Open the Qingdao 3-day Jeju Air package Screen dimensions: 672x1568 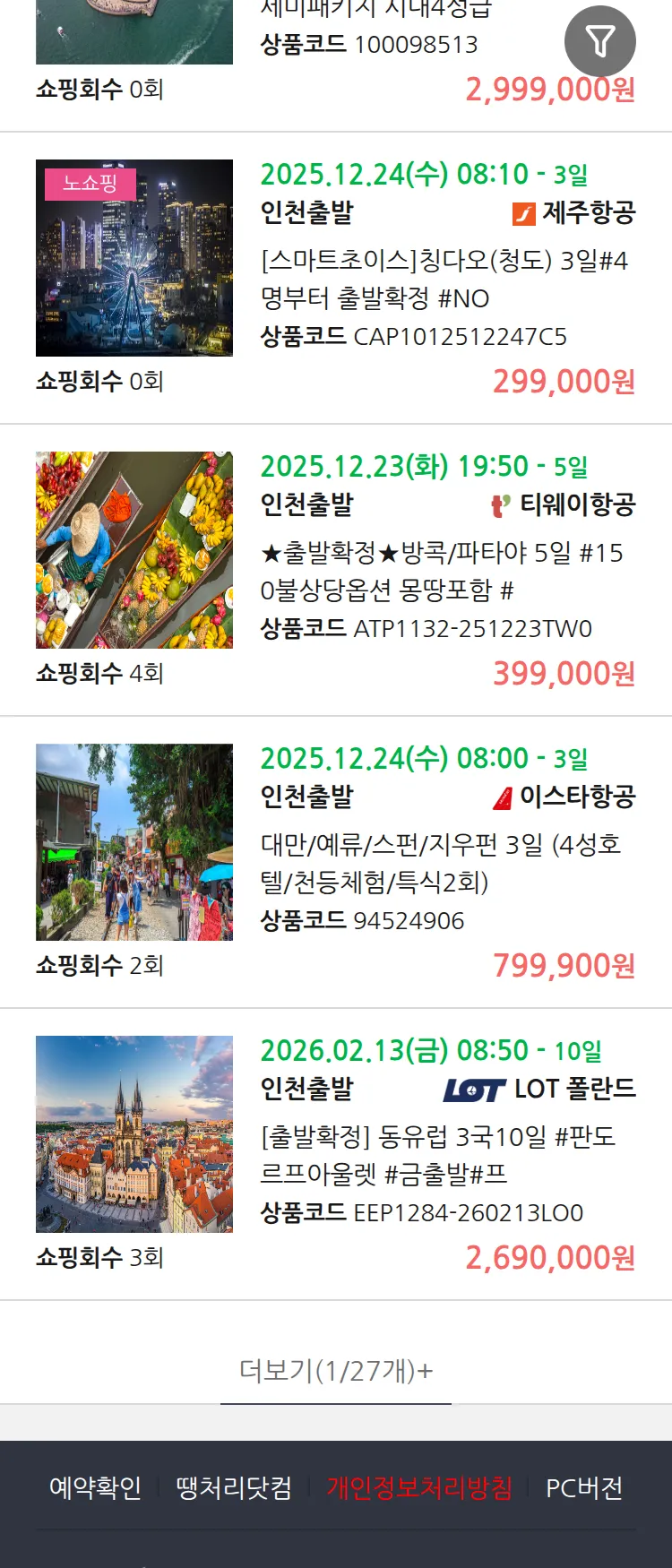(x=444, y=279)
